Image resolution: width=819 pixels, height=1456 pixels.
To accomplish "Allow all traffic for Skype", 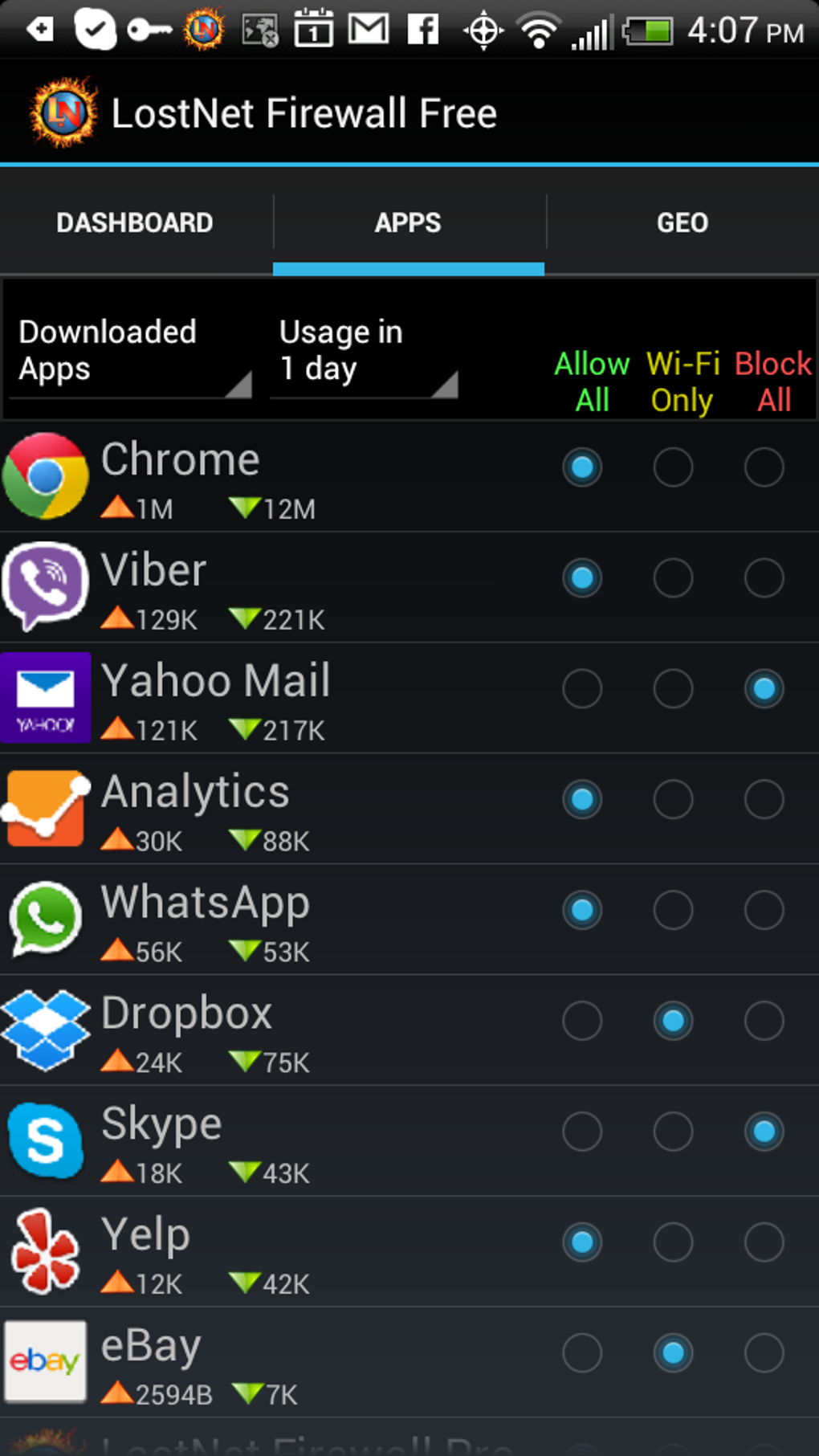I will click(582, 1132).
